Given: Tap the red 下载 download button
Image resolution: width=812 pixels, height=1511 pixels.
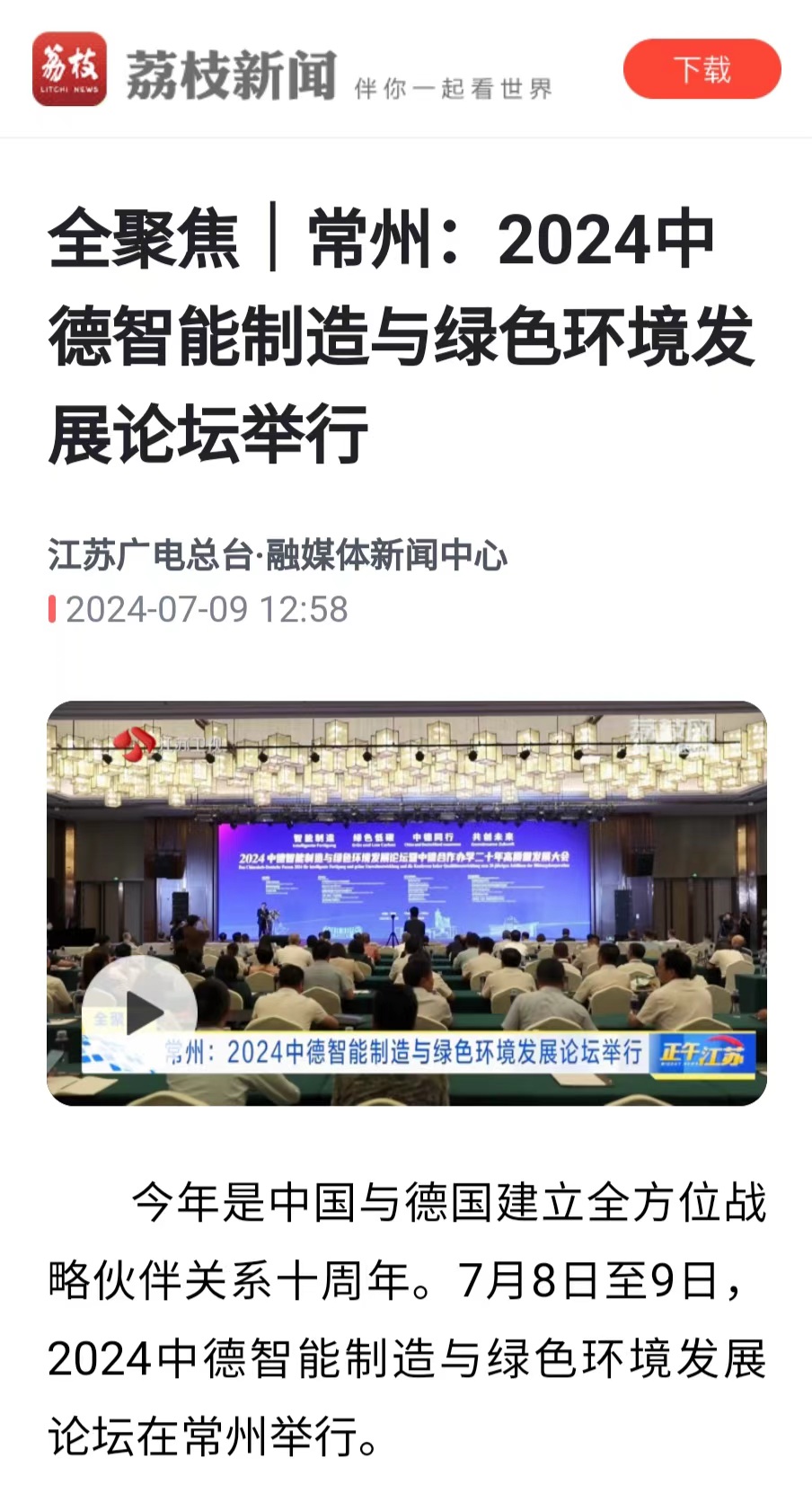Looking at the screenshot, I should [702, 69].
